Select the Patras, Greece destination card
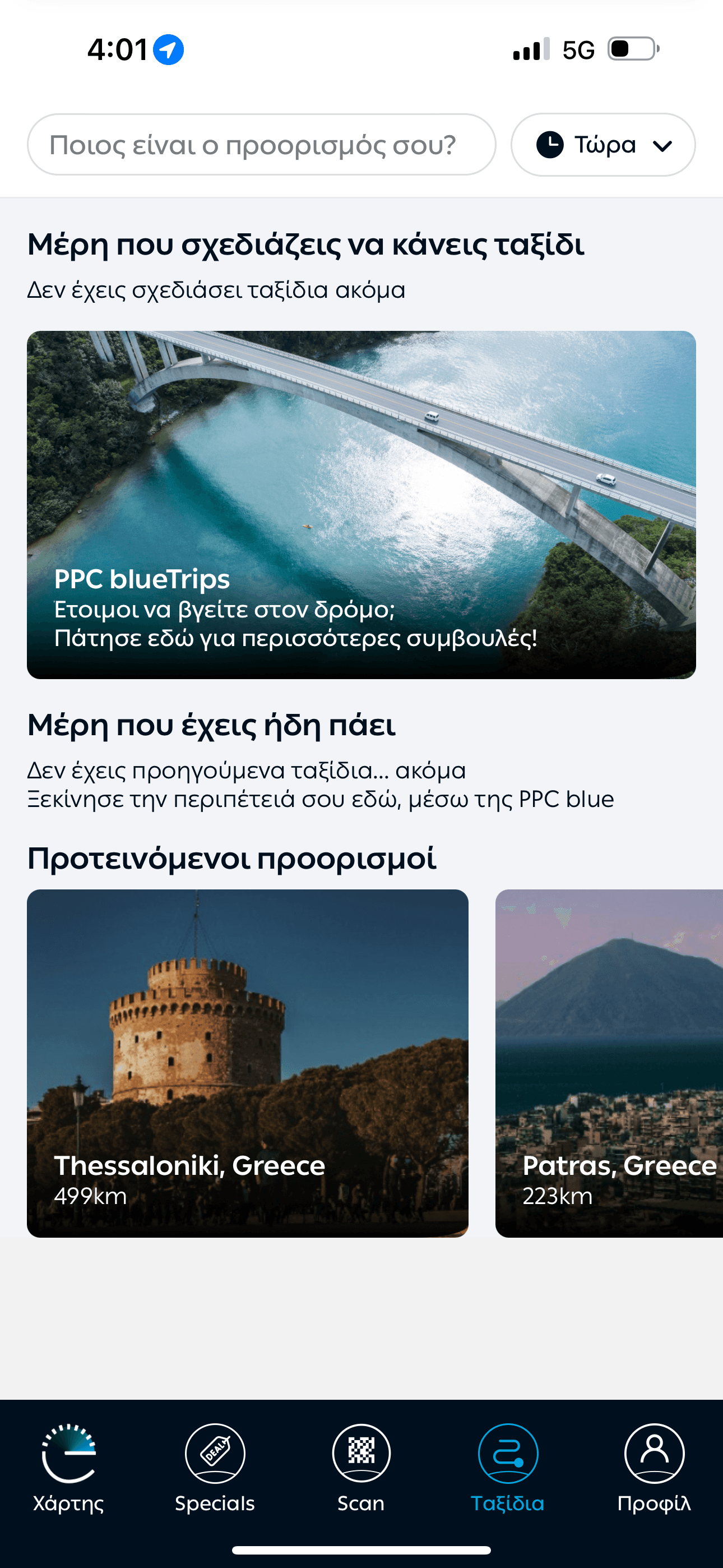 tap(609, 1063)
